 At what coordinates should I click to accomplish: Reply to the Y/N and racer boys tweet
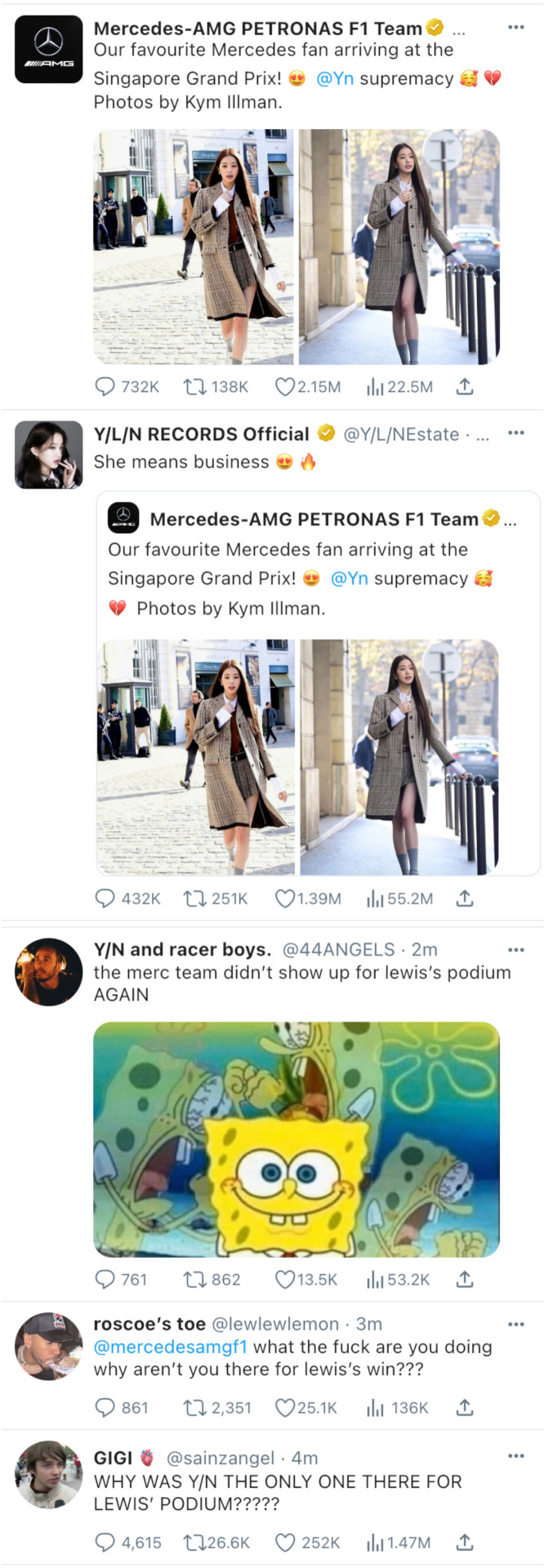click(x=105, y=1279)
